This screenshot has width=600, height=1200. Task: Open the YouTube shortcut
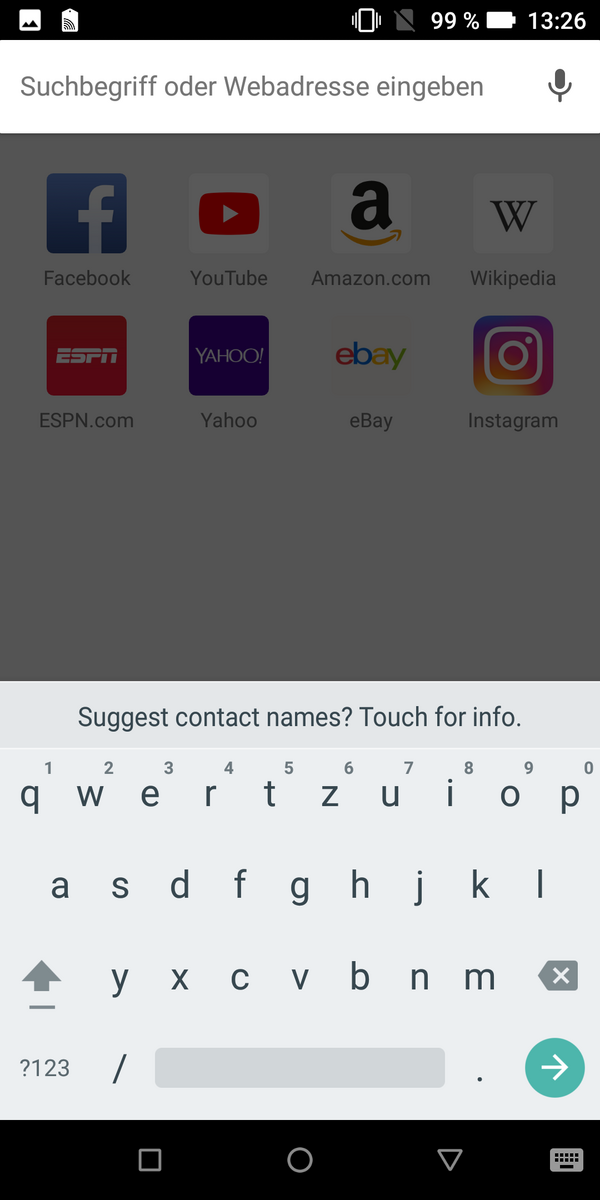pos(229,214)
